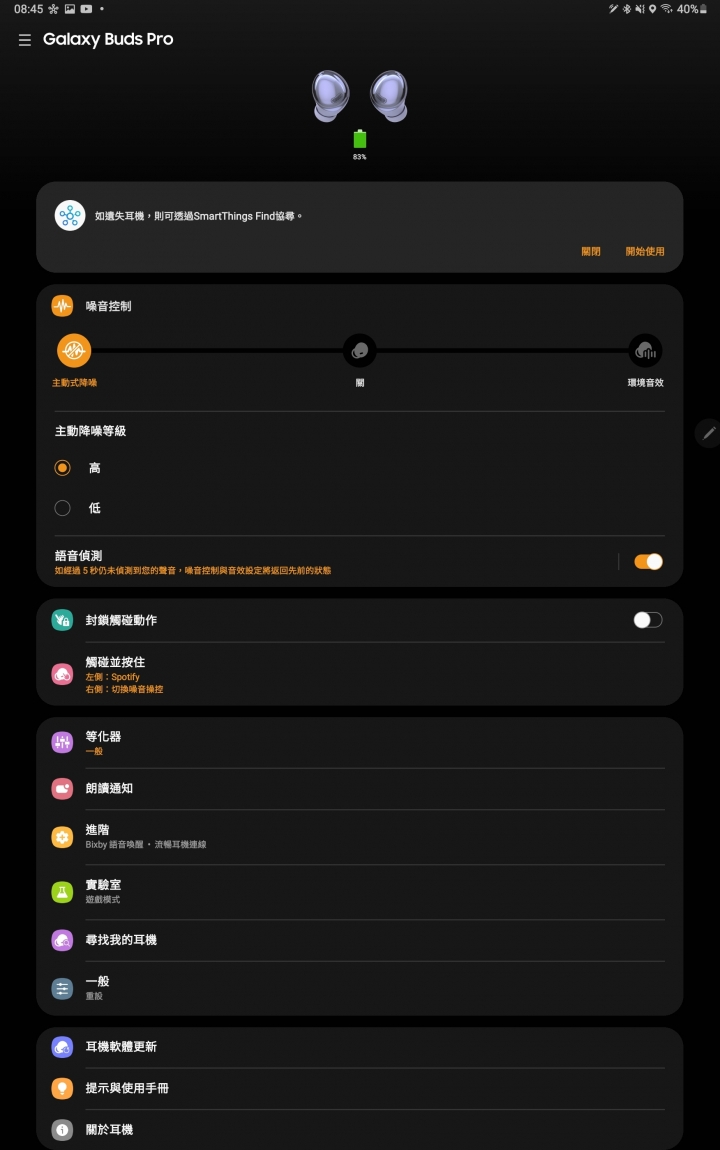
Task: Open 朗讀通知 settings
Action: click(359, 788)
